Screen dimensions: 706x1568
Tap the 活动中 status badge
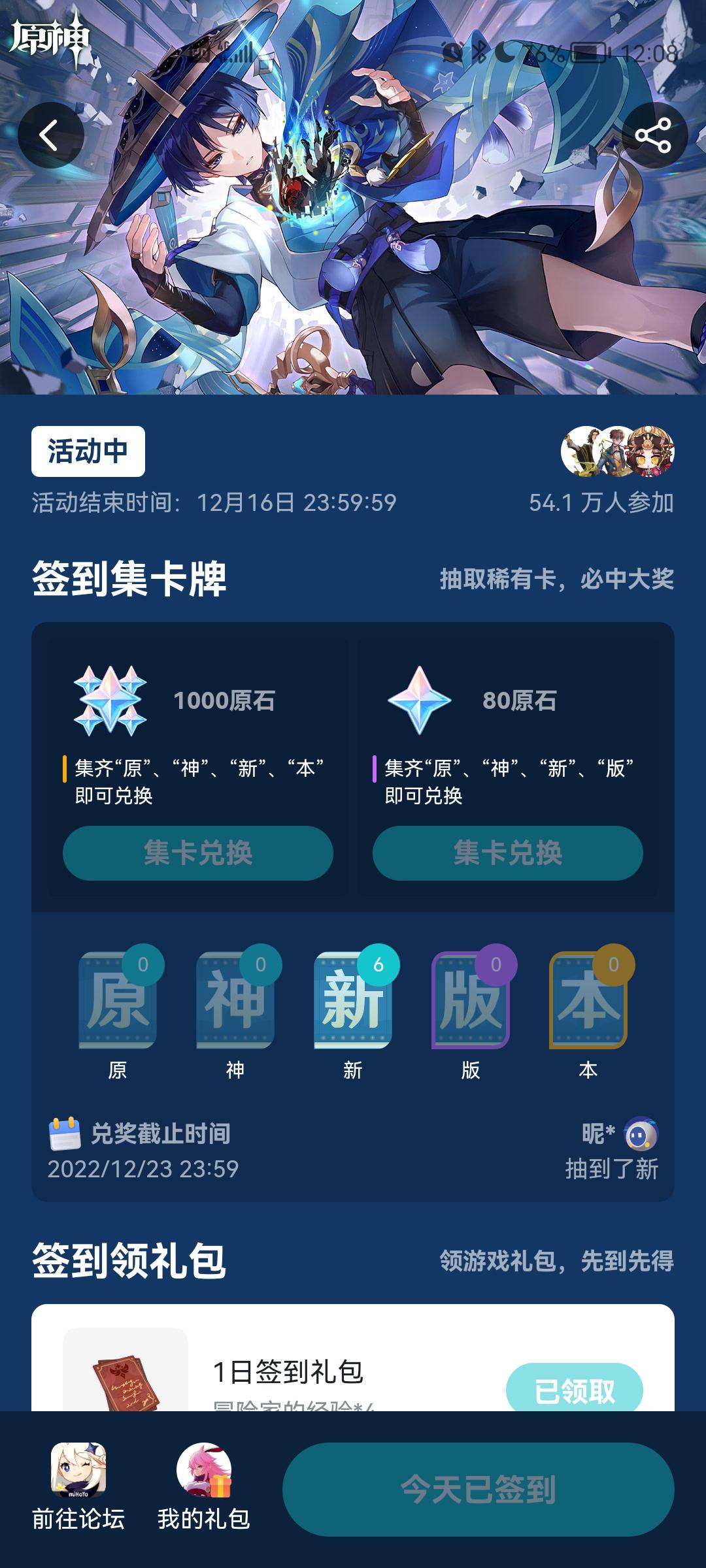coord(87,450)
